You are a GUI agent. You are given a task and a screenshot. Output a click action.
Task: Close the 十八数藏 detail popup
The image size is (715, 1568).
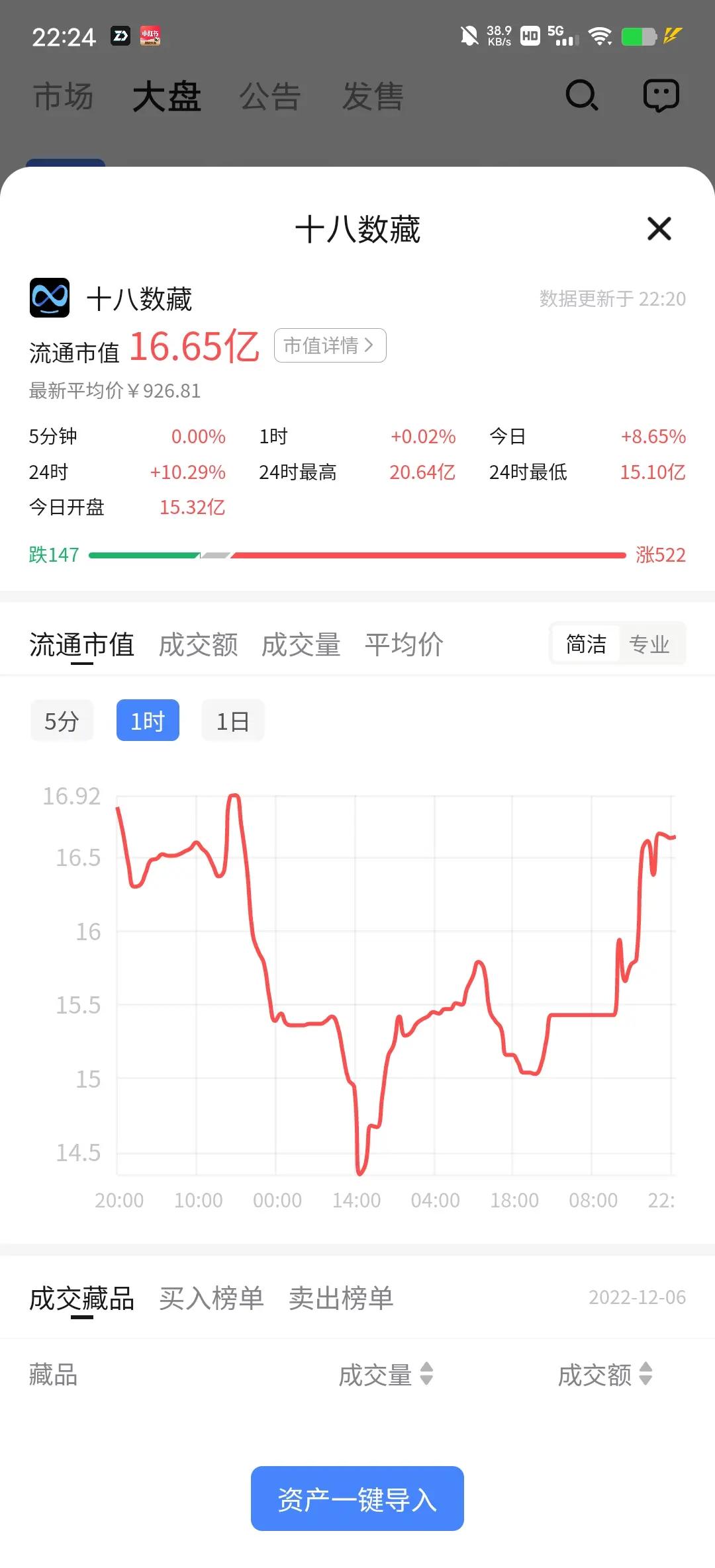point(659,230)
